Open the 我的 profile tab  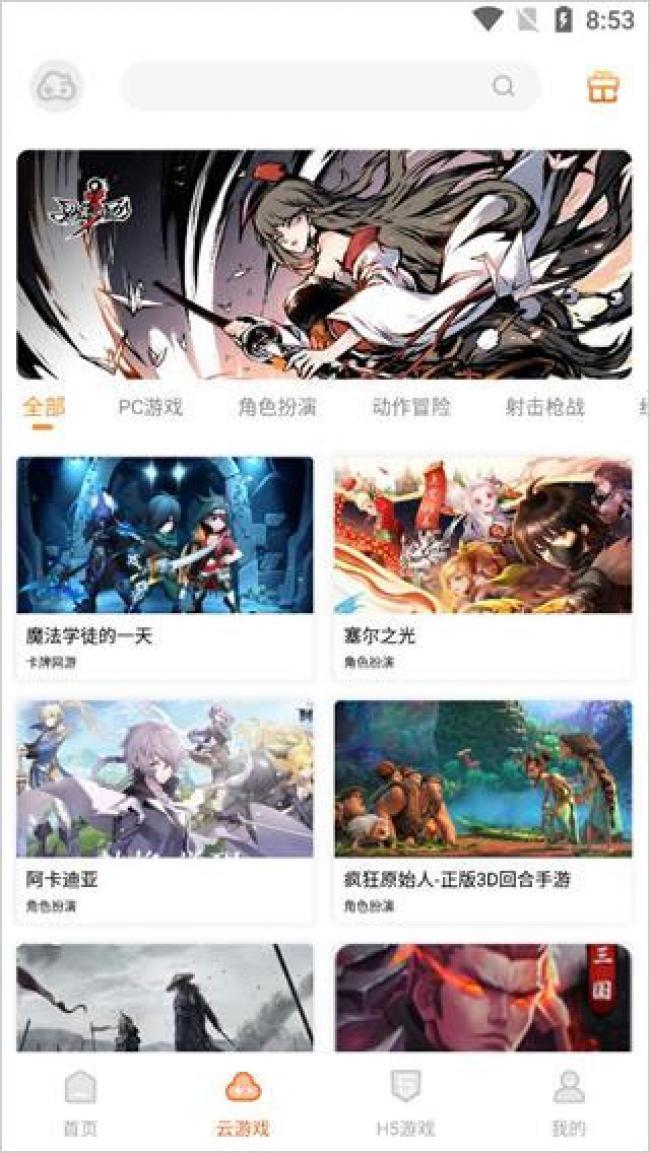(x=568, y=1103)
